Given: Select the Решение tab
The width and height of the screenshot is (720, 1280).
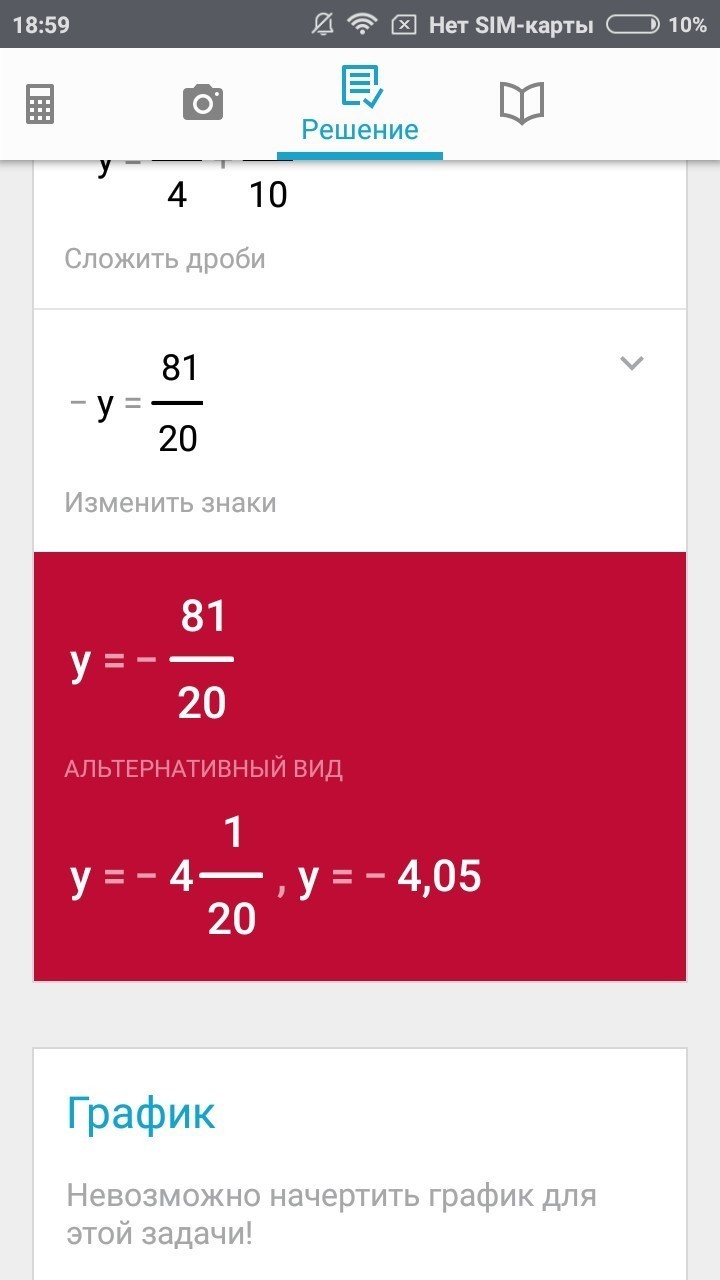Looking at the screenshot, I should tap(360, 105).
